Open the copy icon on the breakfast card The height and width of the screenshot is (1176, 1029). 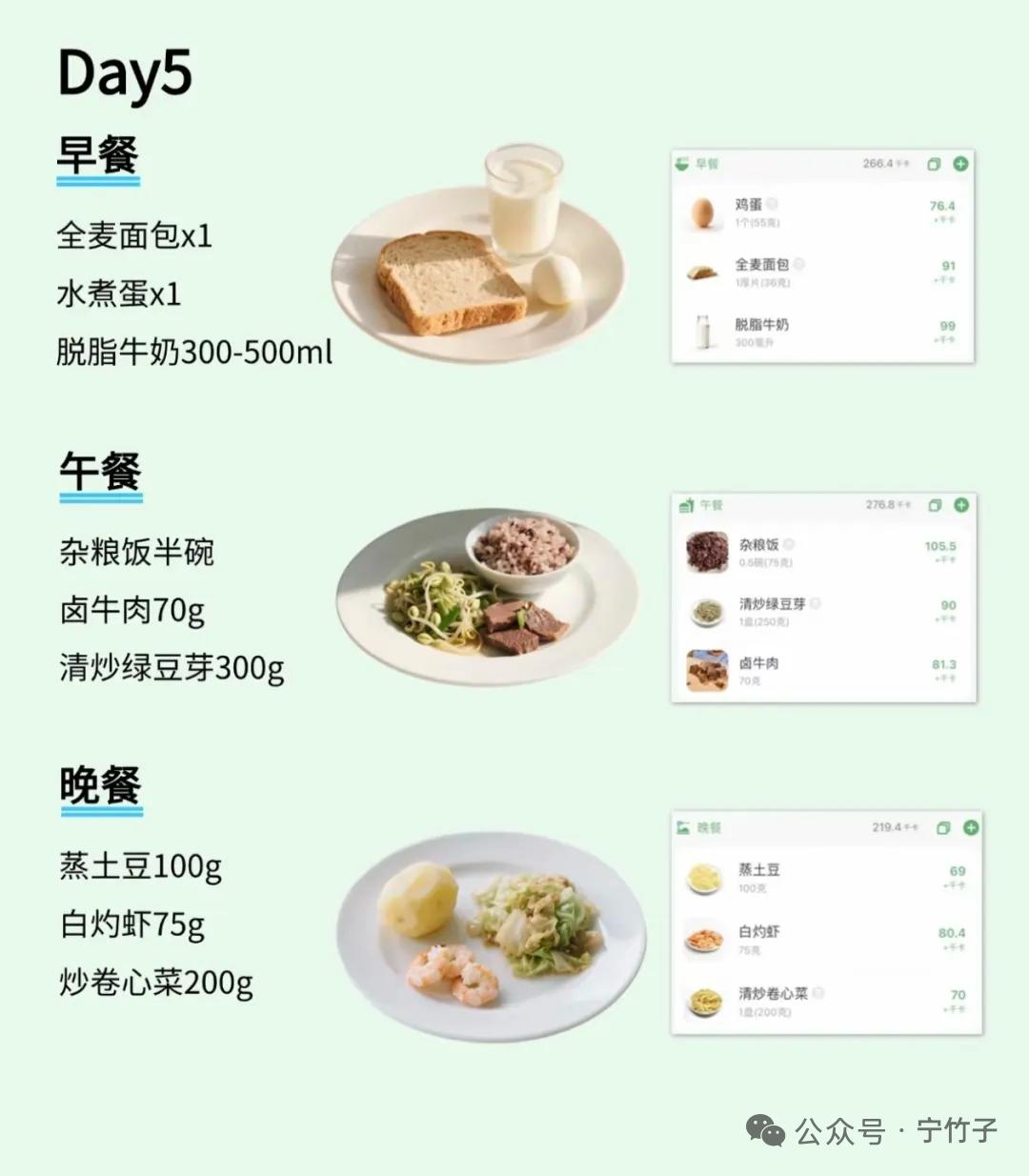934,164
